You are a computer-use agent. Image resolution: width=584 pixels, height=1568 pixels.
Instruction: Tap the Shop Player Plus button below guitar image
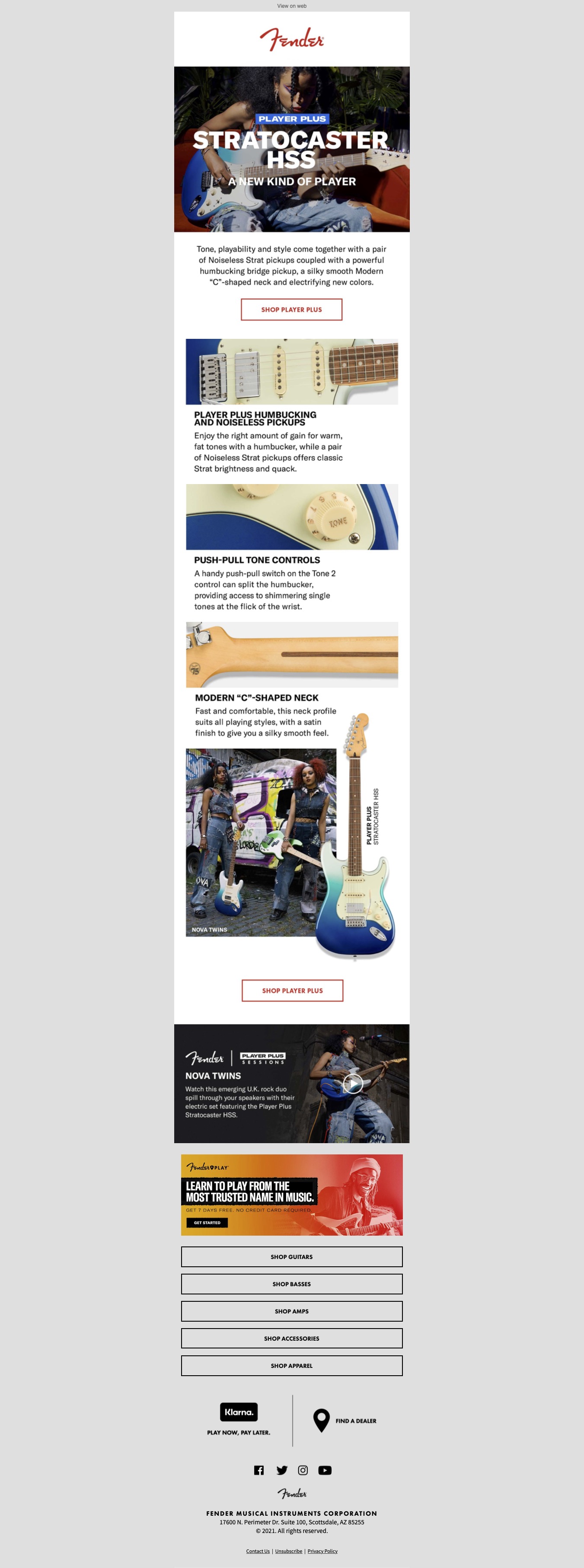(x=292, y=990)
